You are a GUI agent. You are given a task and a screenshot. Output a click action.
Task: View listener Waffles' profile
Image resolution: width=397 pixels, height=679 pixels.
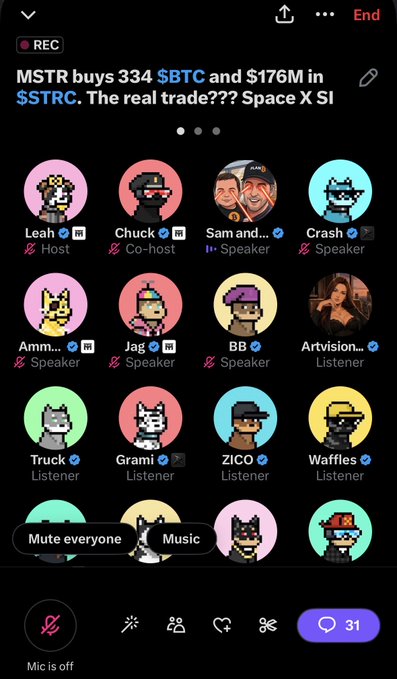[x=340, y=418]
